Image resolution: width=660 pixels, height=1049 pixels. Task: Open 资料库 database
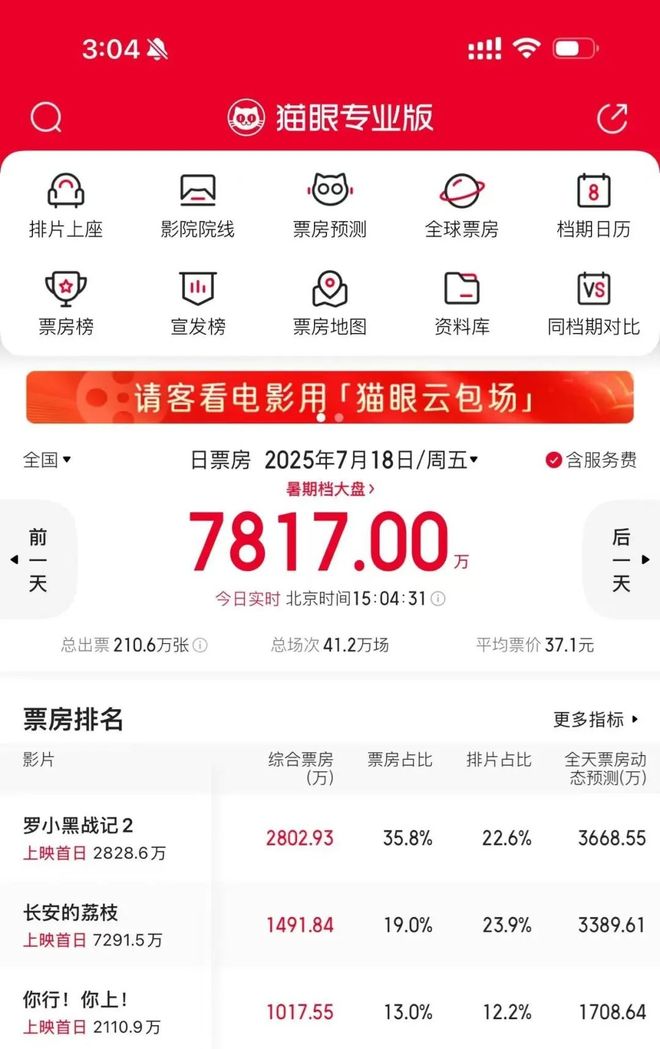tap(462, 302)
